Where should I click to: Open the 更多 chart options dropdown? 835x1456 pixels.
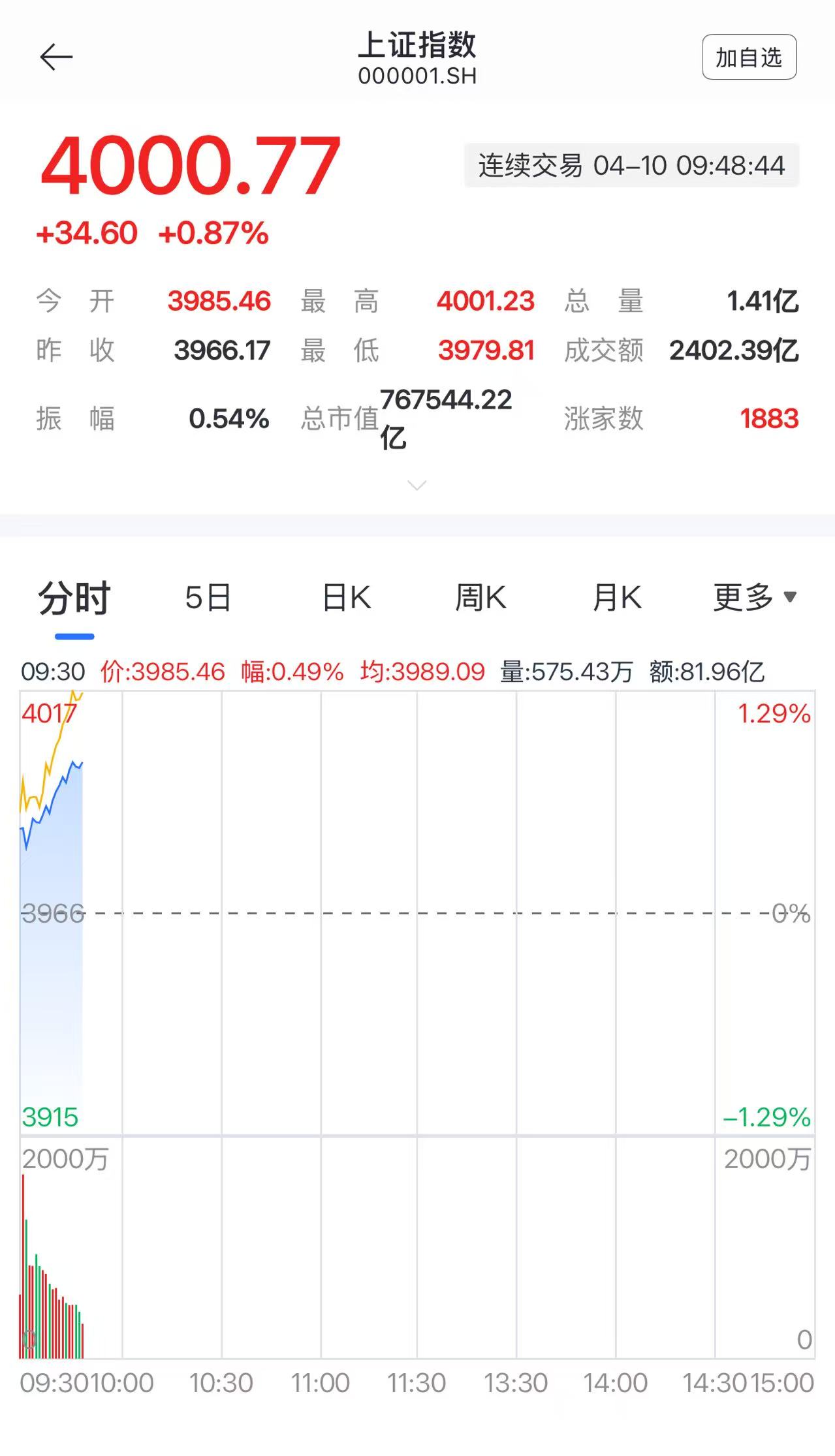coord(755,598)
